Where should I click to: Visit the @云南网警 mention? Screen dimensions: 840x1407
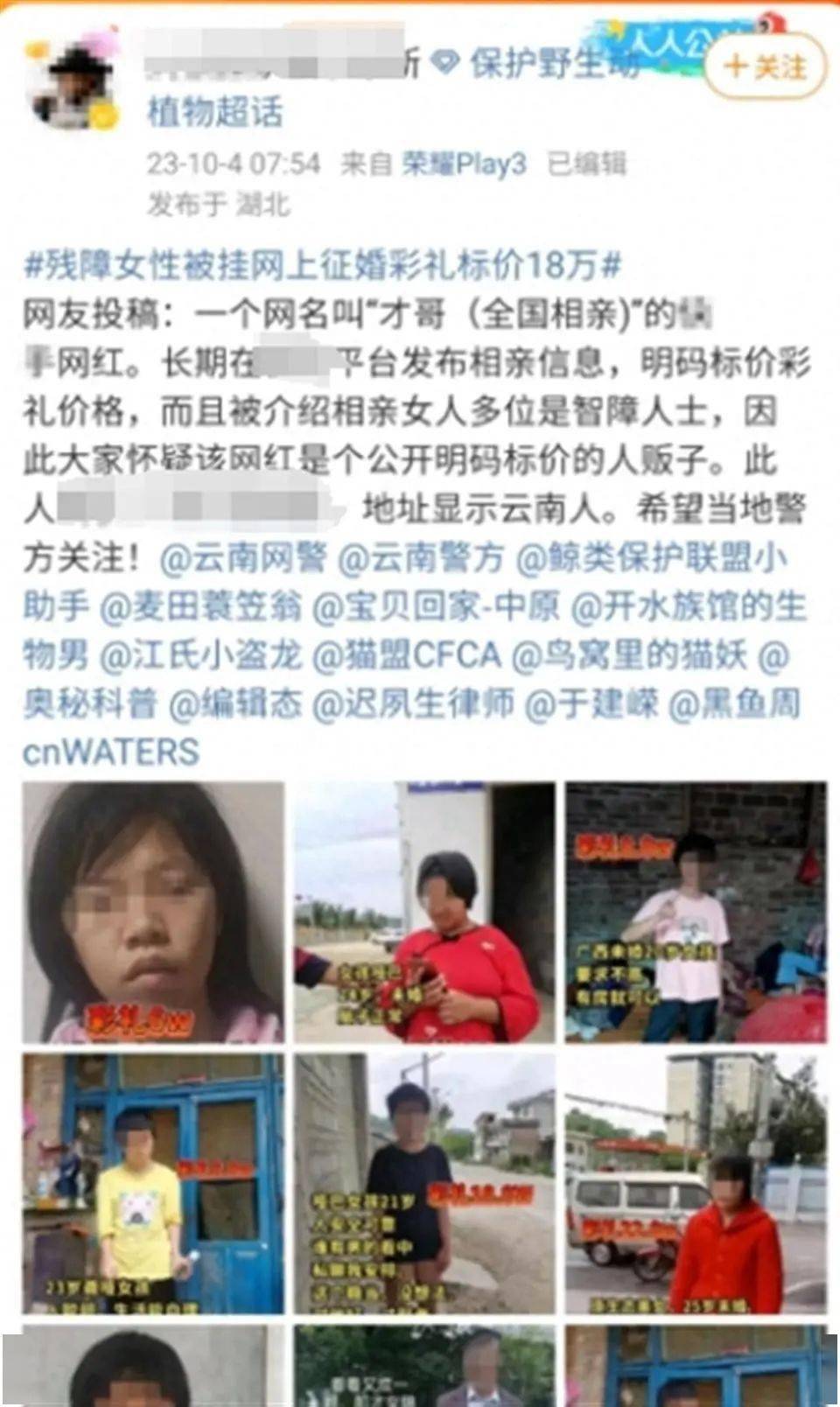(x=242, y=558)
